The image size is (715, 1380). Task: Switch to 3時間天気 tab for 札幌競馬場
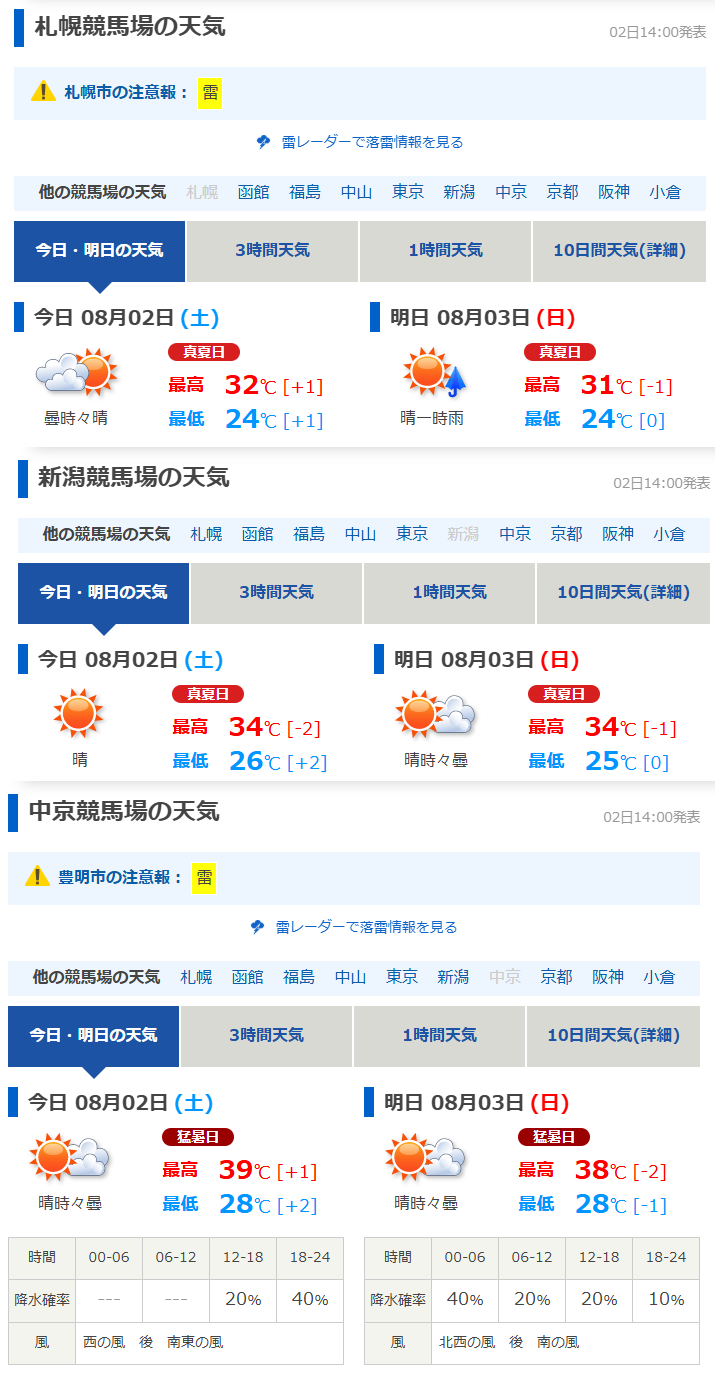click(x=272, y=250)
